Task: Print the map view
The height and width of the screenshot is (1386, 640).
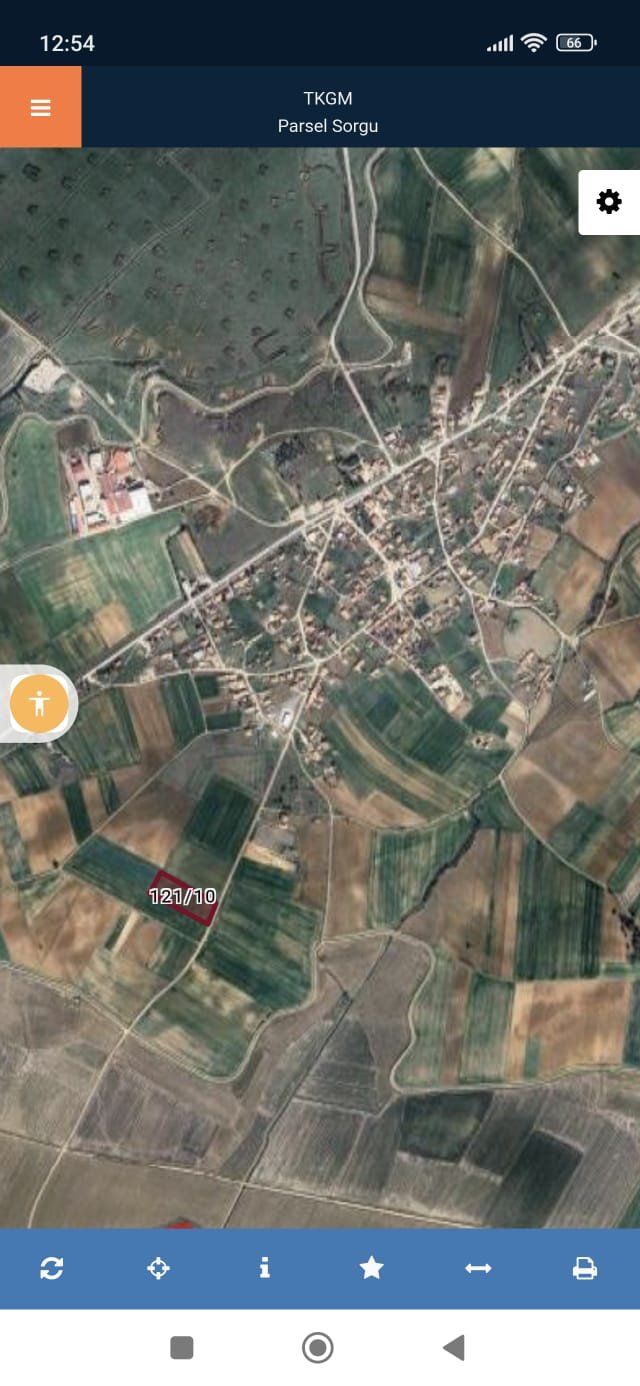Action: tap(584, 1268)
